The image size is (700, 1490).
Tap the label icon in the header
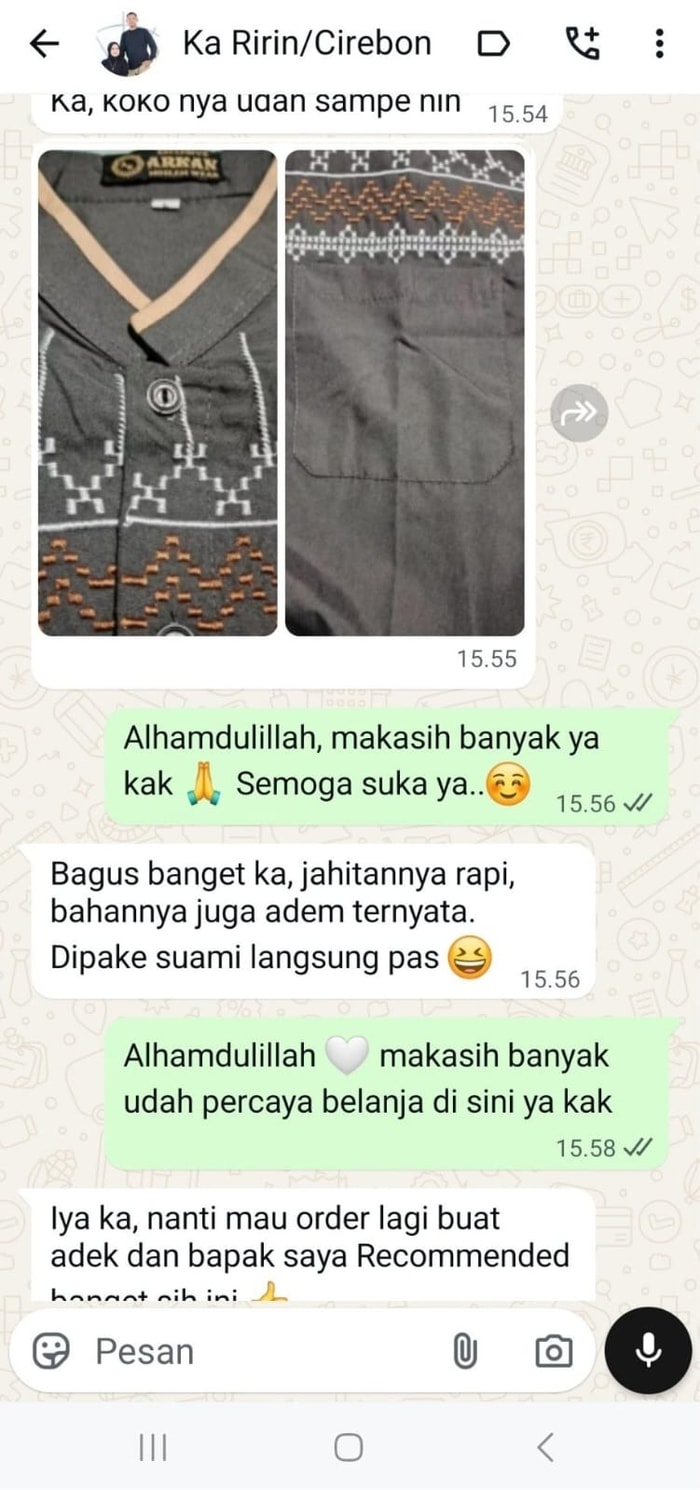[x=493, y=44]
